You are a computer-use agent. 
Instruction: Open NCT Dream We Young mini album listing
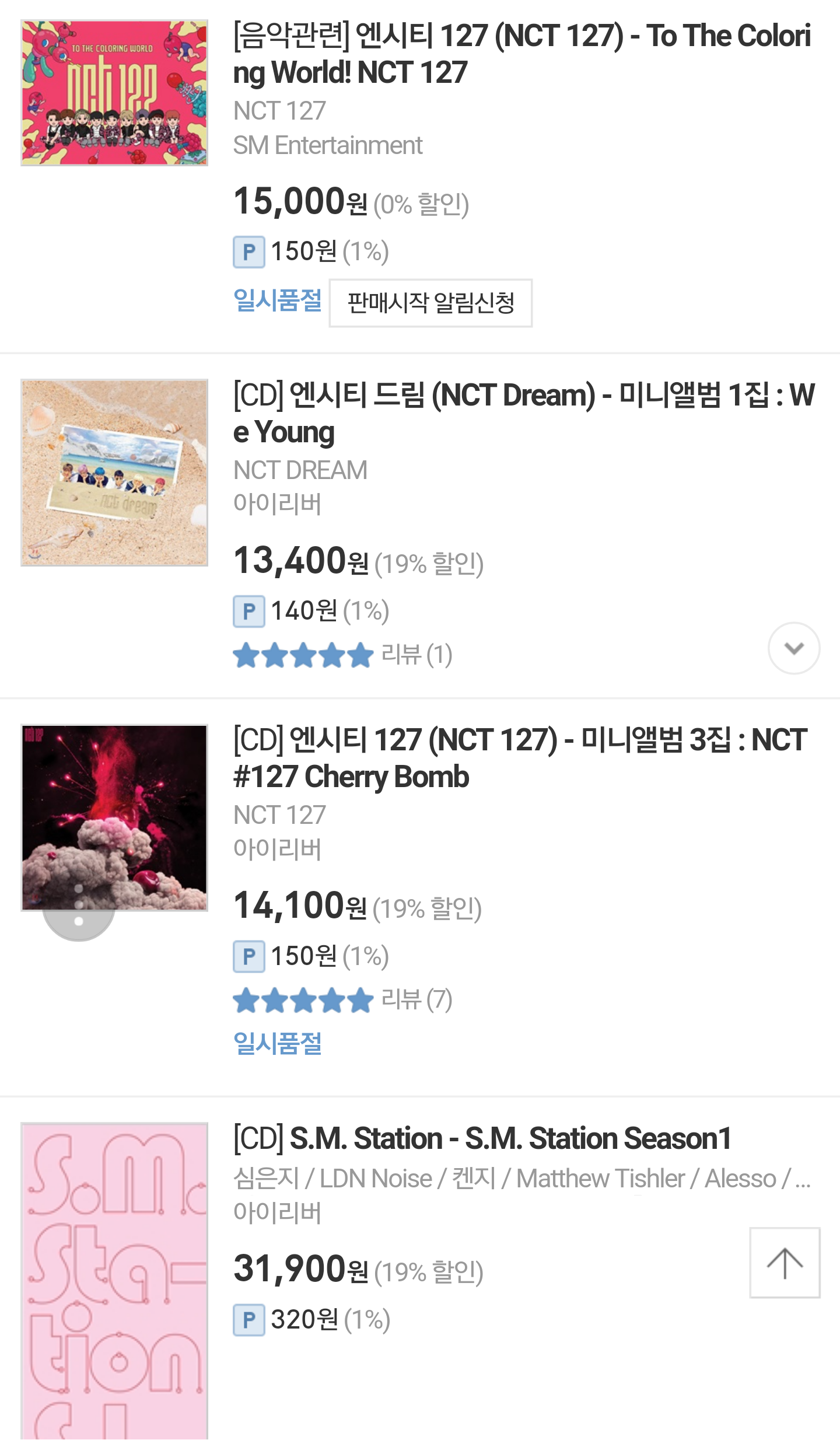click(523, 413)
